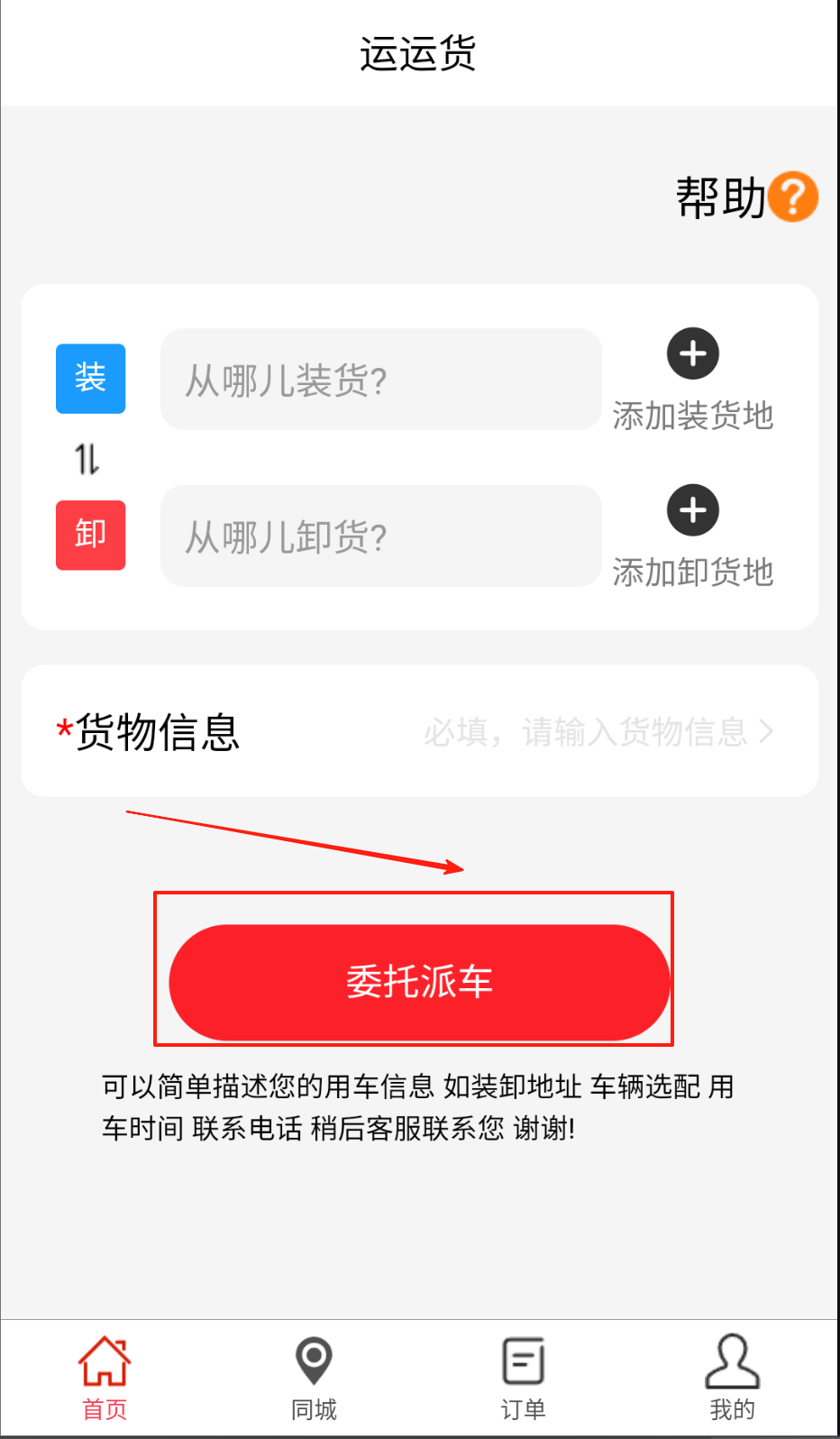Open the 货物信息 cargo info row
Screen dimensions: 840x1439
point(419,731)
